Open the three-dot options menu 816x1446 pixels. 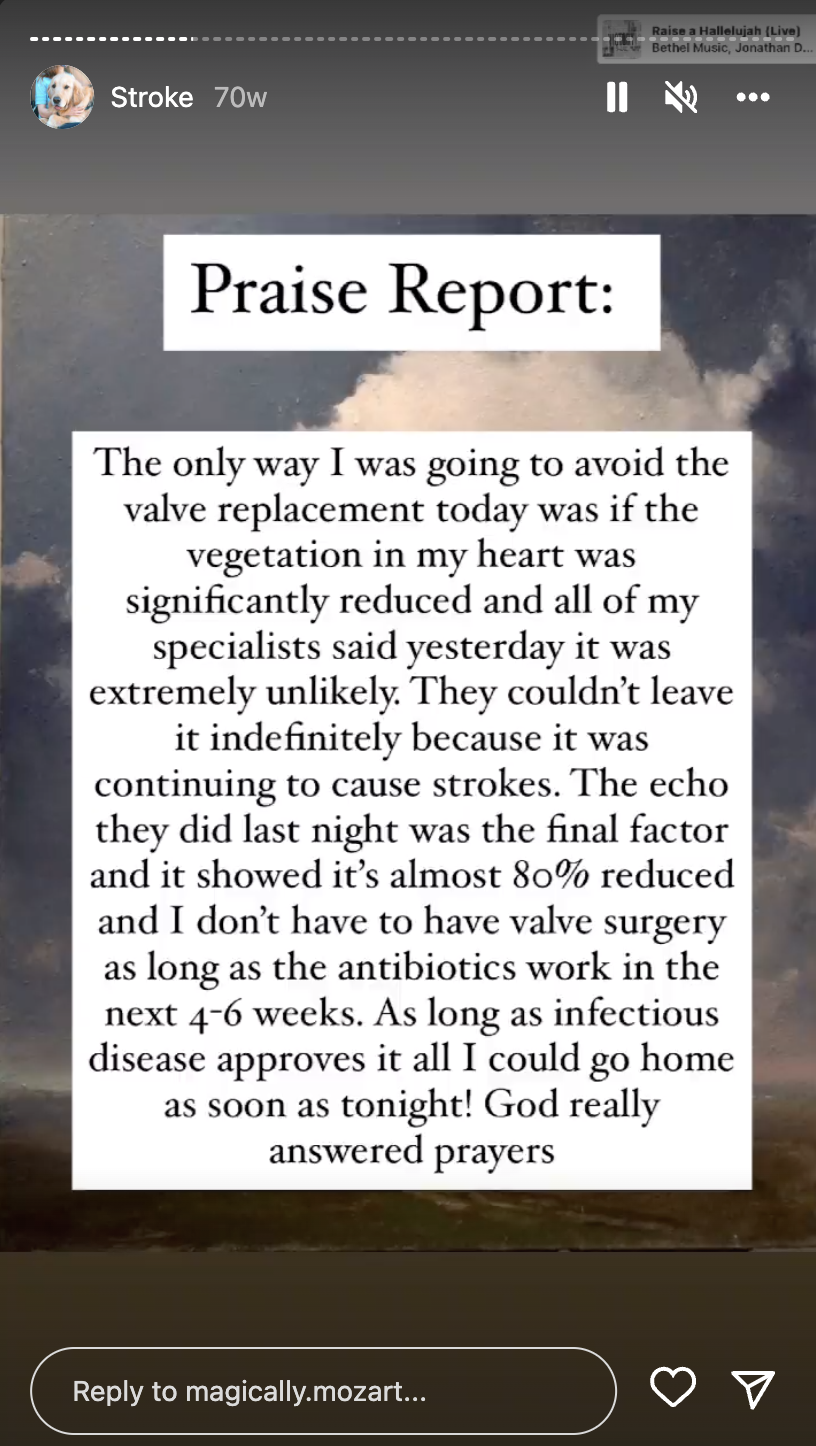click(752, 97)
